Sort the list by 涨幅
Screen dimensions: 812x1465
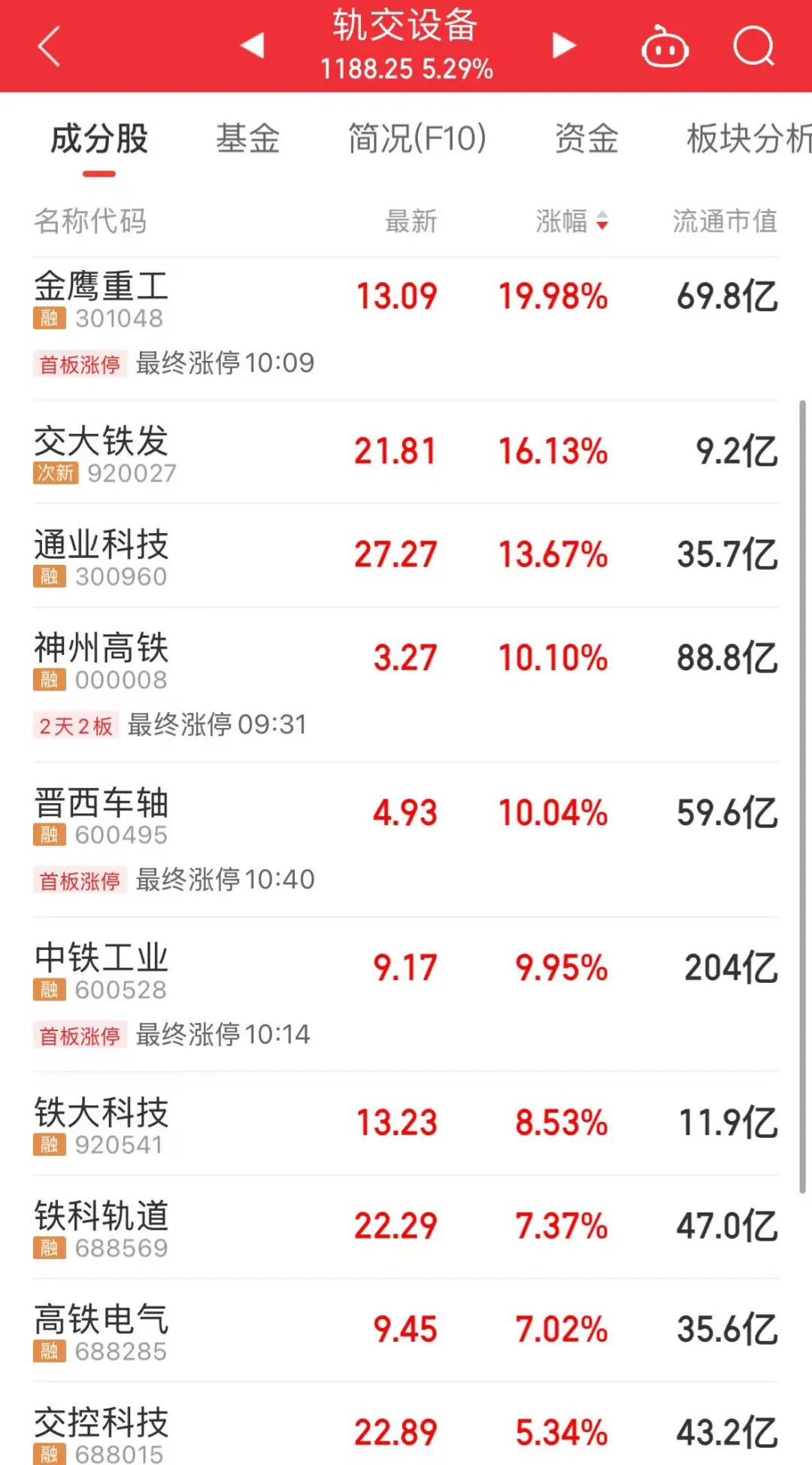click(x=571, y=221)
